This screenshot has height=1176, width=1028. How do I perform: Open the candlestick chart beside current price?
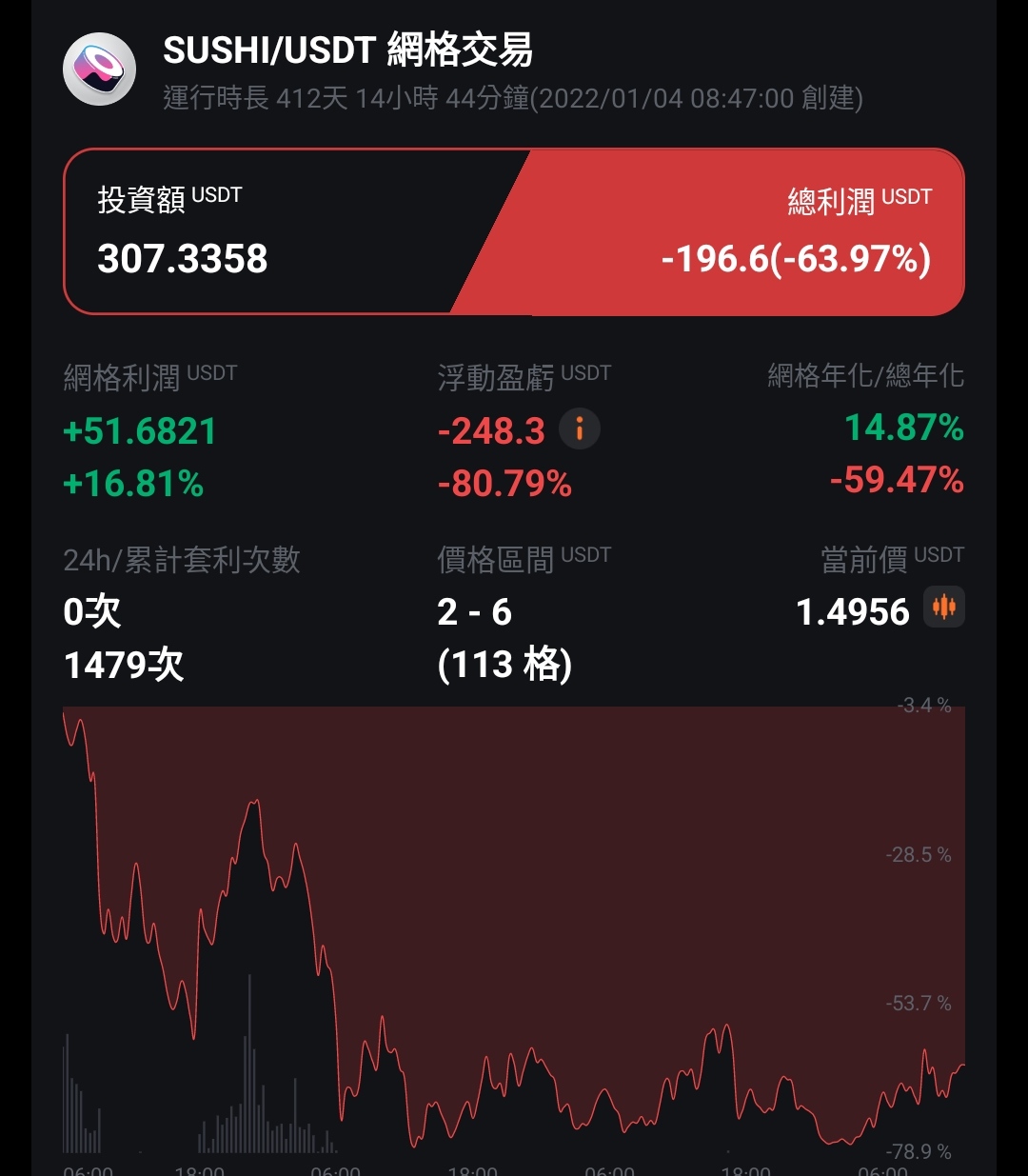pyautogui.click(x=944, y=608)
